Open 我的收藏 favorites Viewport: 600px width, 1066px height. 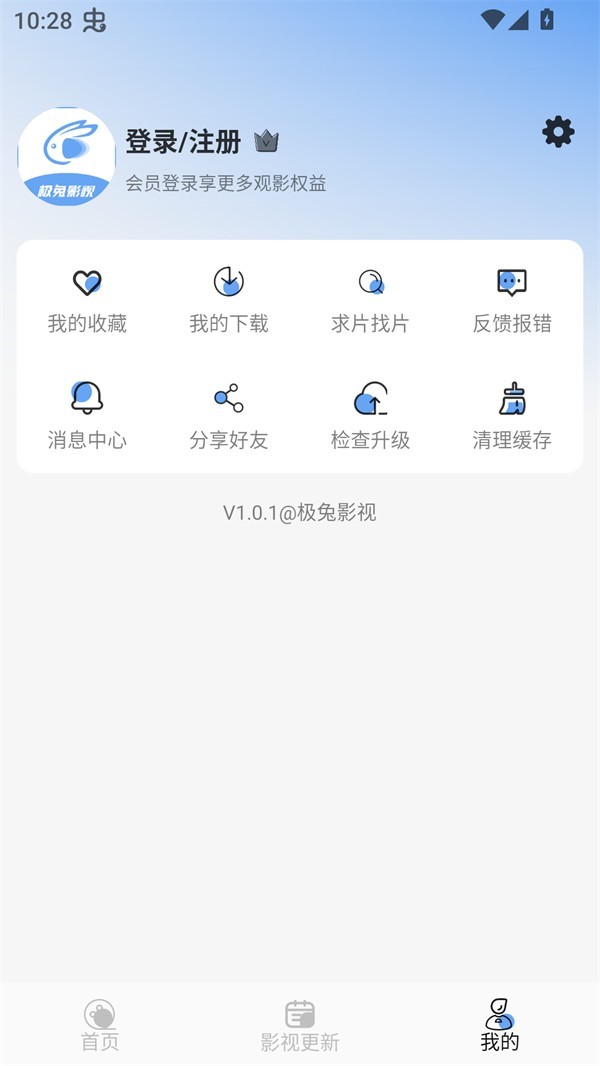(88, 300)
